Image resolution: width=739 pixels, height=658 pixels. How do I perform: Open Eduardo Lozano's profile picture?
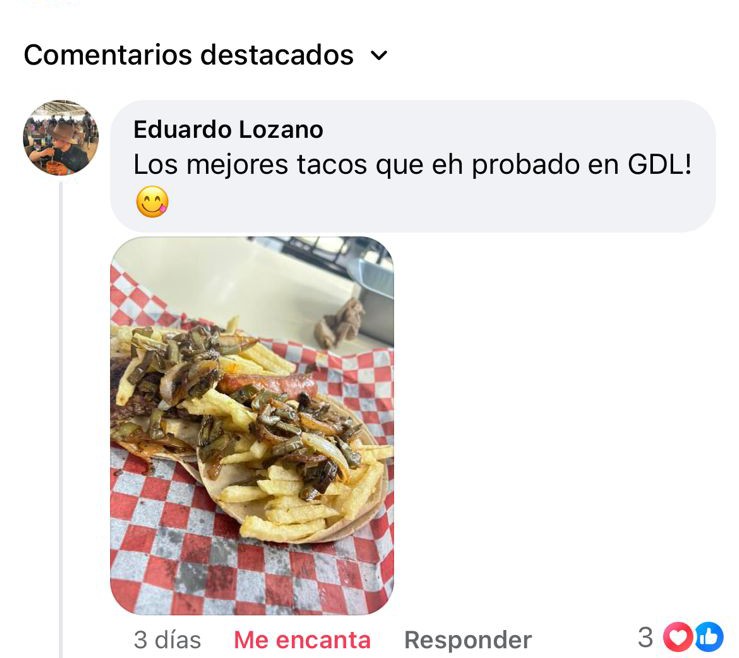tap(61, 139)
